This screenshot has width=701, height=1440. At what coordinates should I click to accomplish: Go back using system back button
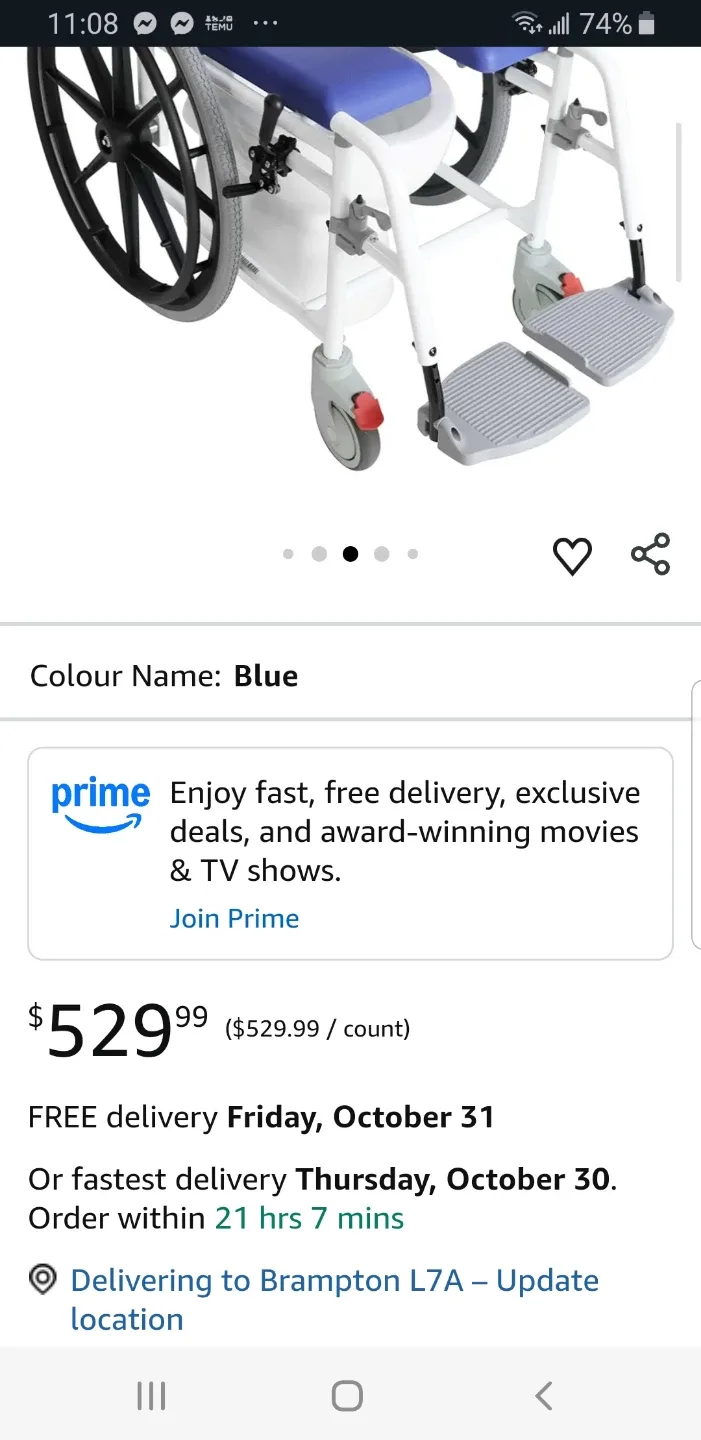point(543,1395)
